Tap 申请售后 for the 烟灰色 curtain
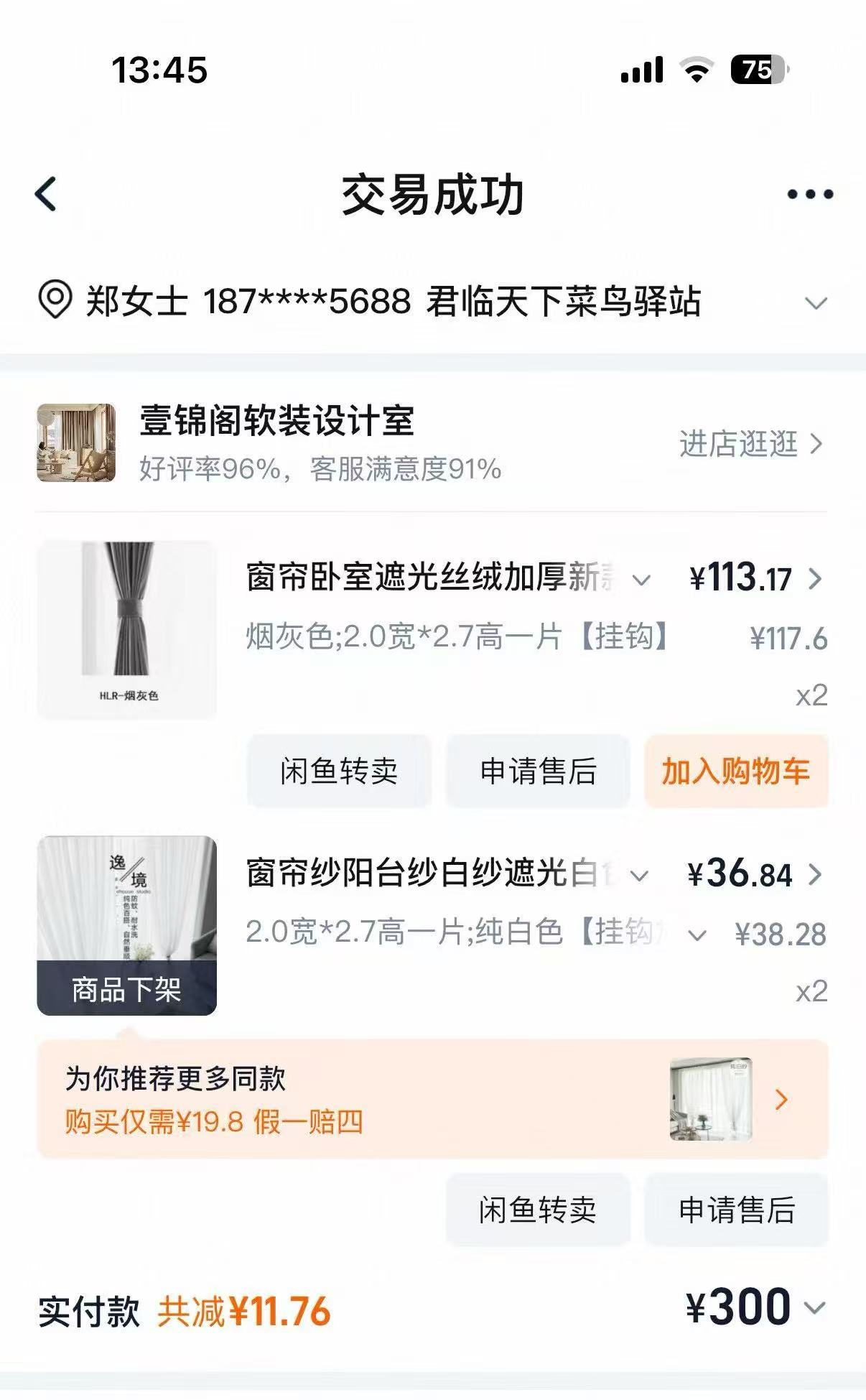 click(538, 771)
